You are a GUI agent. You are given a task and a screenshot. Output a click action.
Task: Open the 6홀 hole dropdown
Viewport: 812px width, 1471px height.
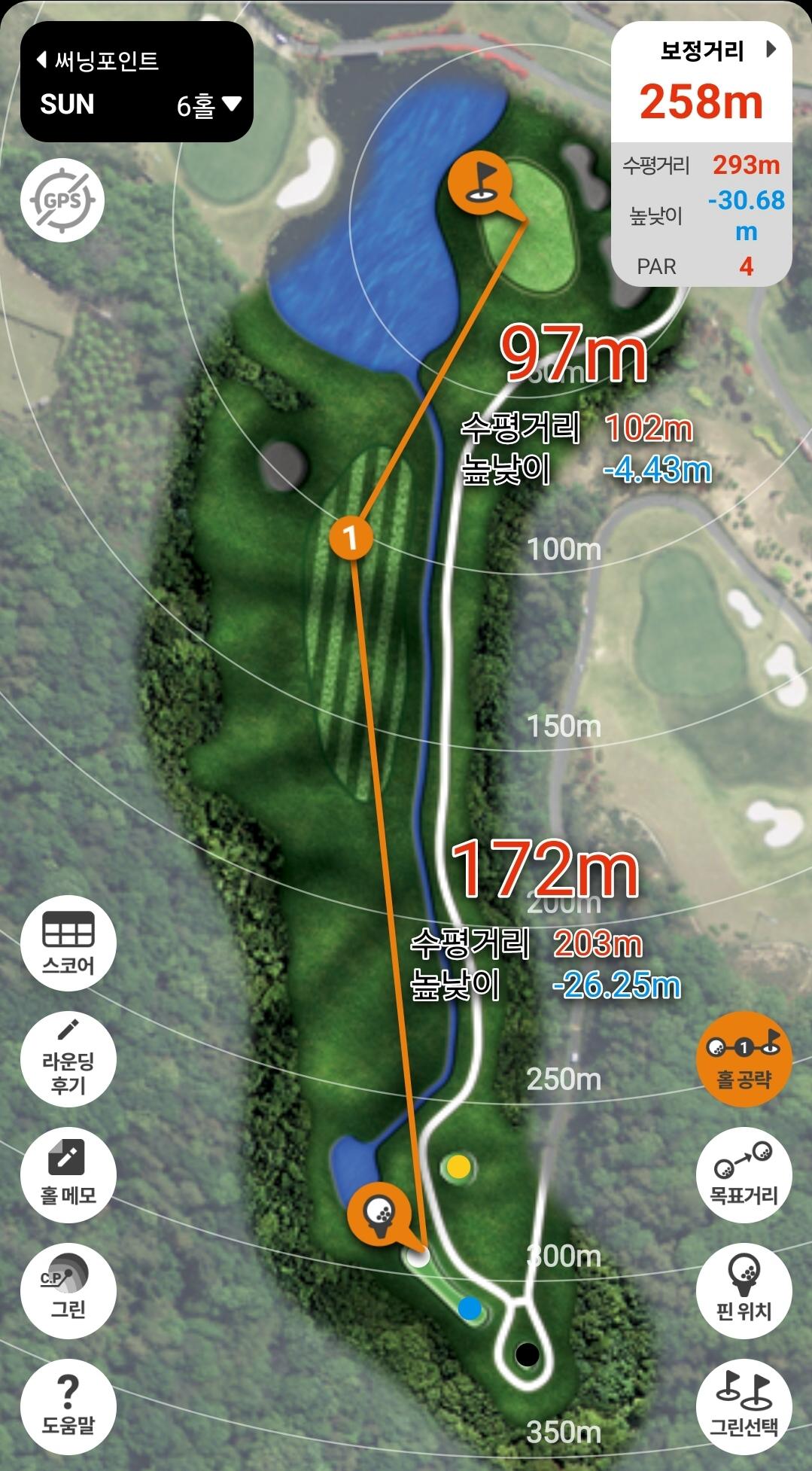(209, 105)
